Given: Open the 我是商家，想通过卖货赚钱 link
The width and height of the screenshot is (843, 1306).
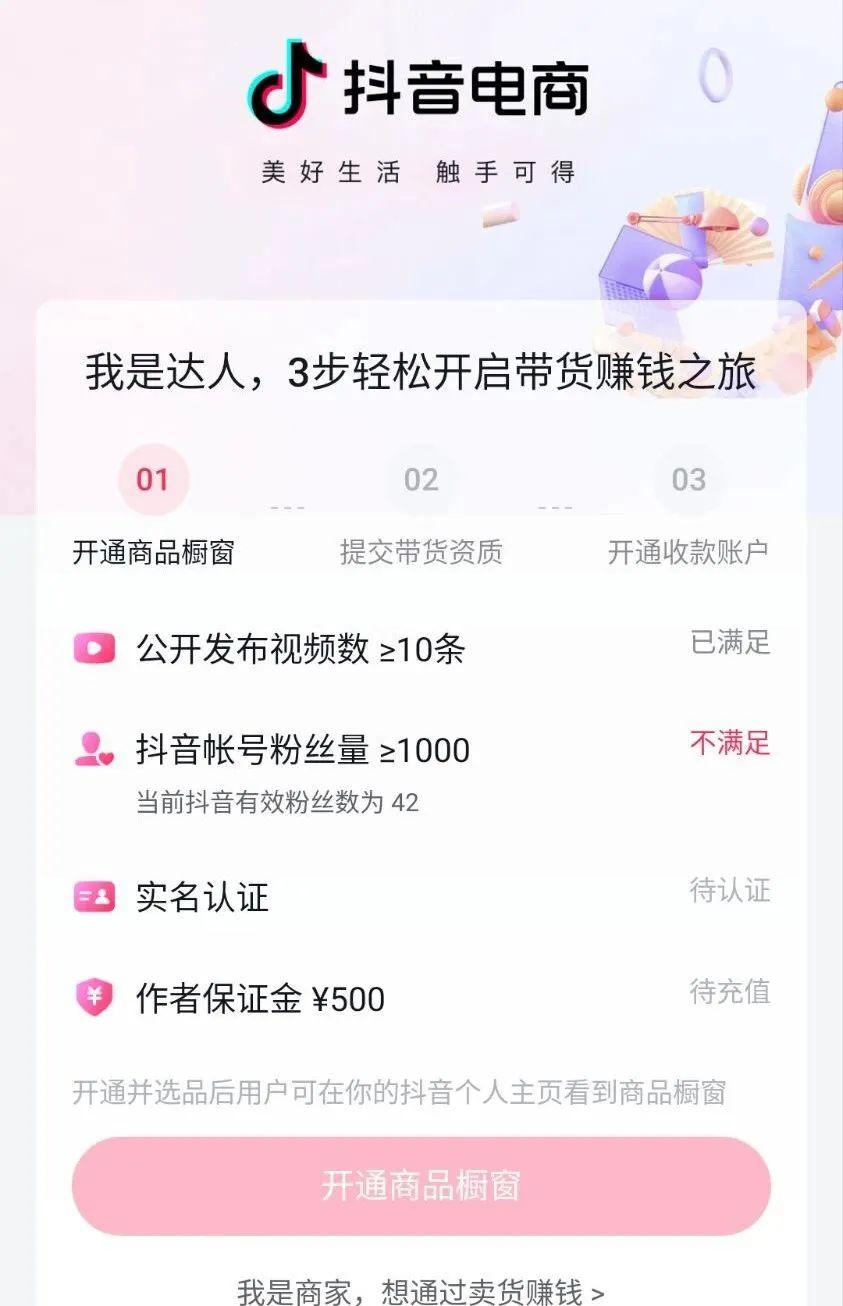Looking at the screenshot, I should 421,1293.
